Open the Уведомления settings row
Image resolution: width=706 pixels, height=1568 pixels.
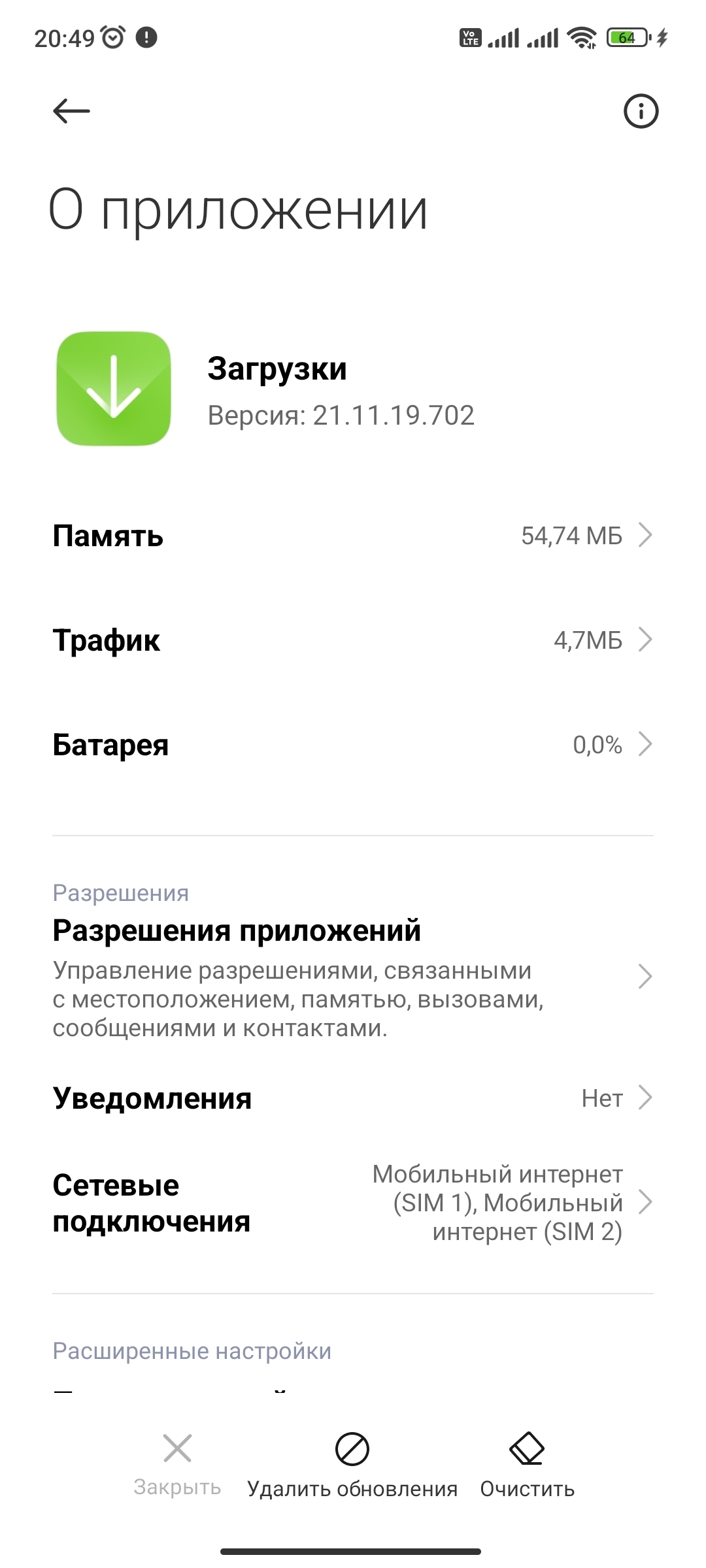(x=353, y=1098)
